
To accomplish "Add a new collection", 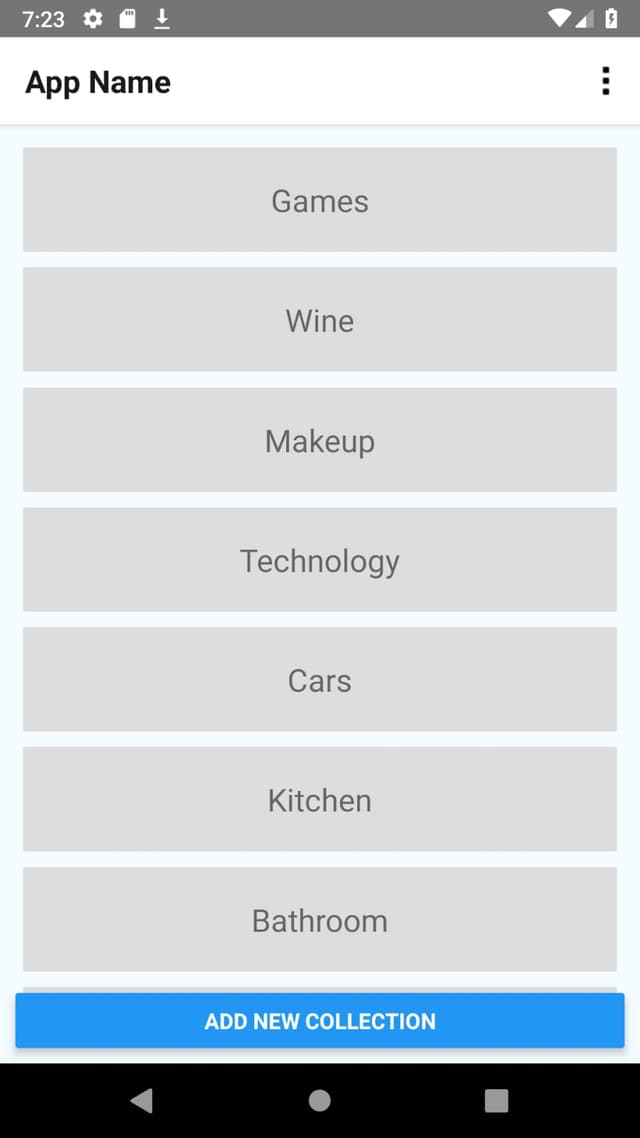I will point(320,1021).
